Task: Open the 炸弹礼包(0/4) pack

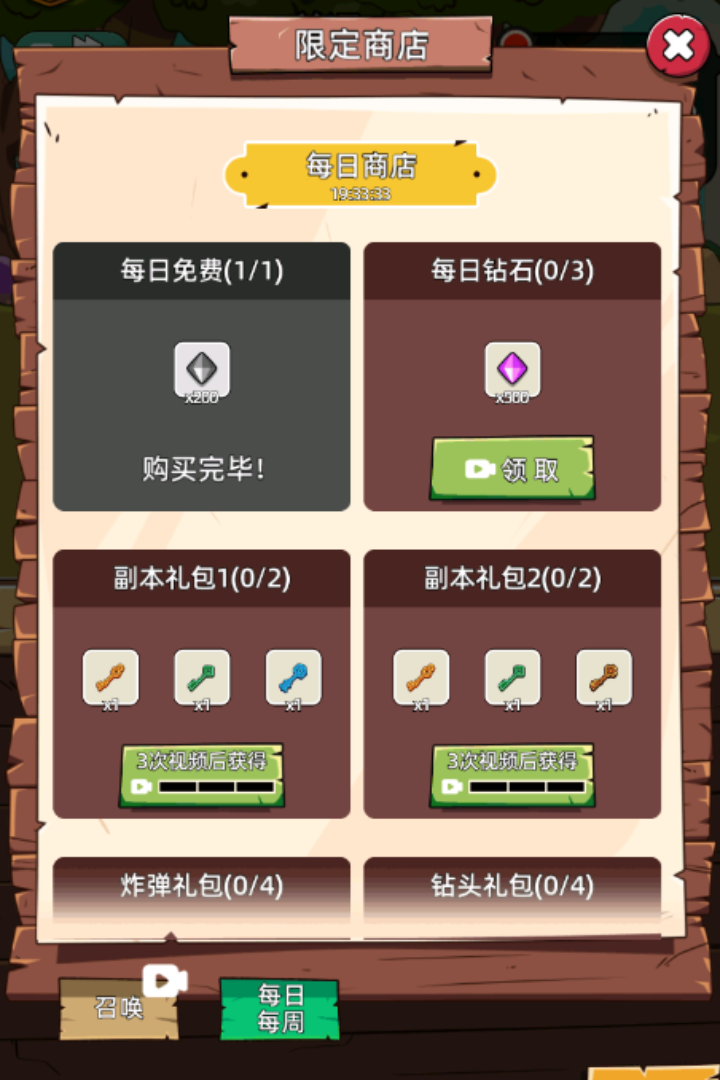Action: point(202,886)
